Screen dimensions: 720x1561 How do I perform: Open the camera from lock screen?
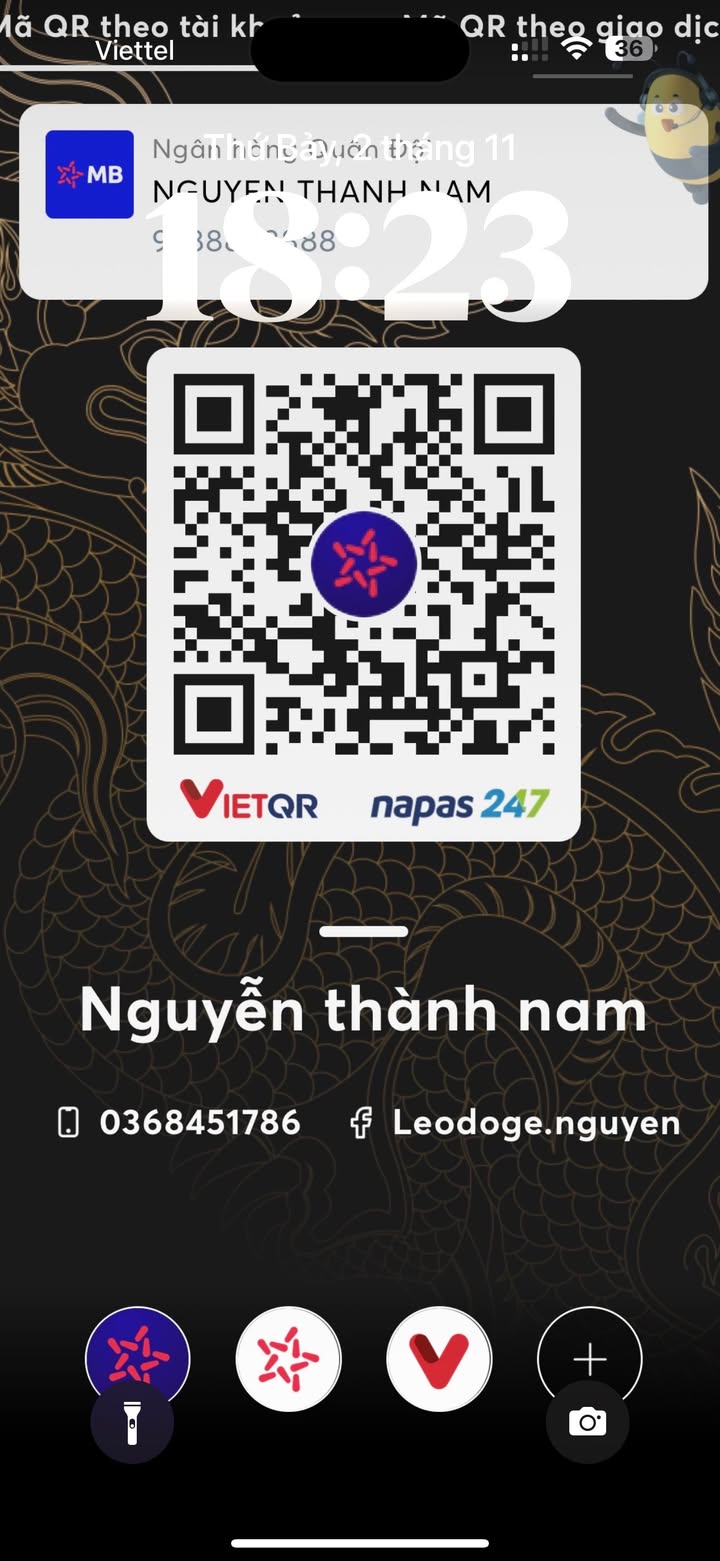tap(587, 1422)
